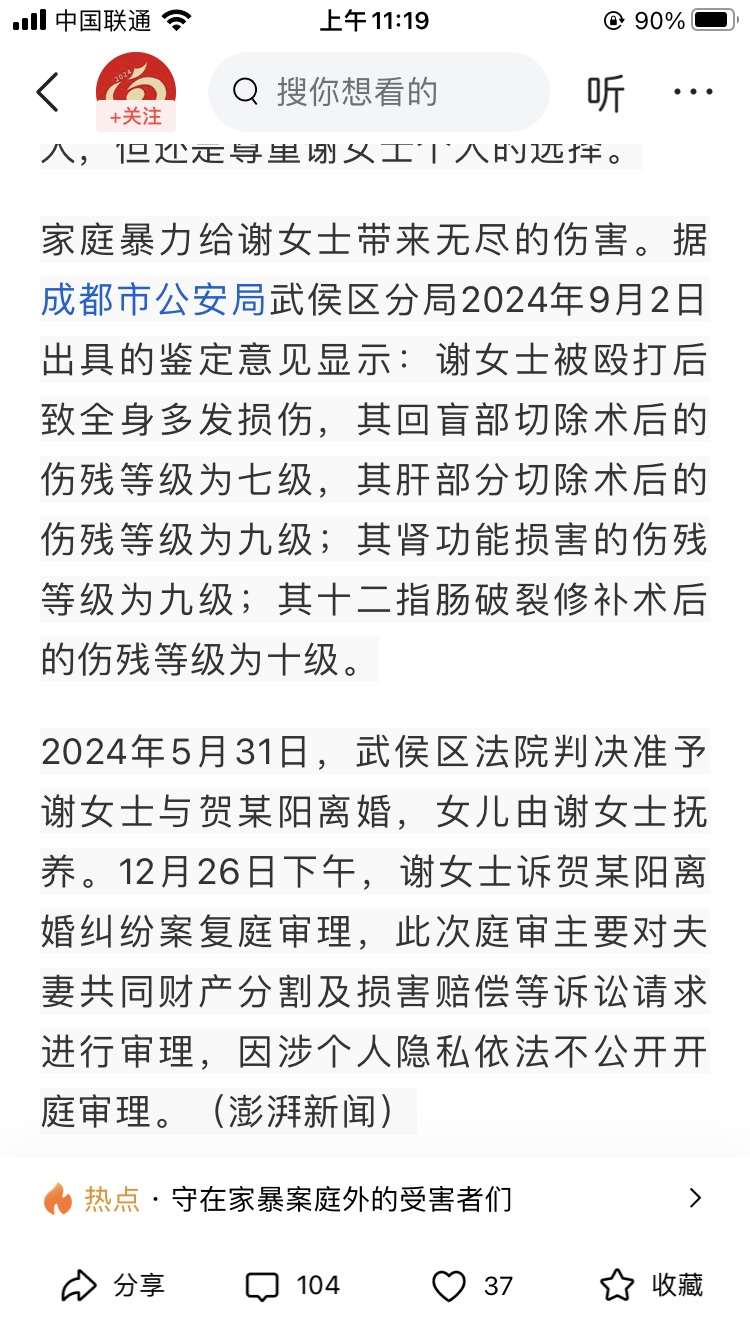Image resolution: width=750 pixels, height=1334 pixels.
Task: View the 104 comments
Action: pyautogui.click(x=293, y=1285)
